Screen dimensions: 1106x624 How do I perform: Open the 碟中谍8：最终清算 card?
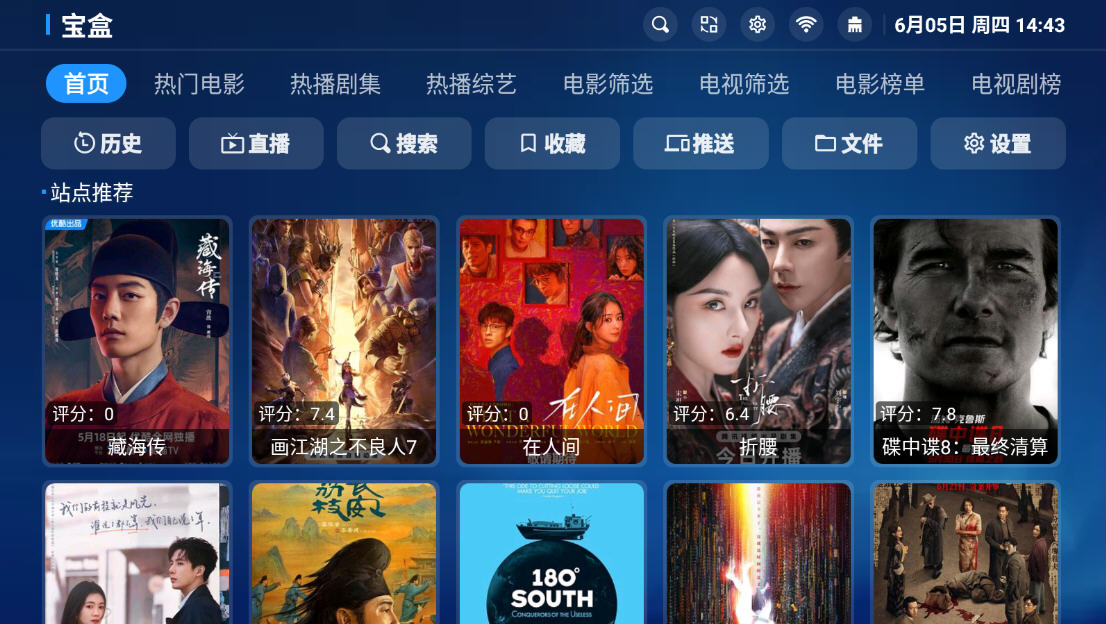click(965, 341)
